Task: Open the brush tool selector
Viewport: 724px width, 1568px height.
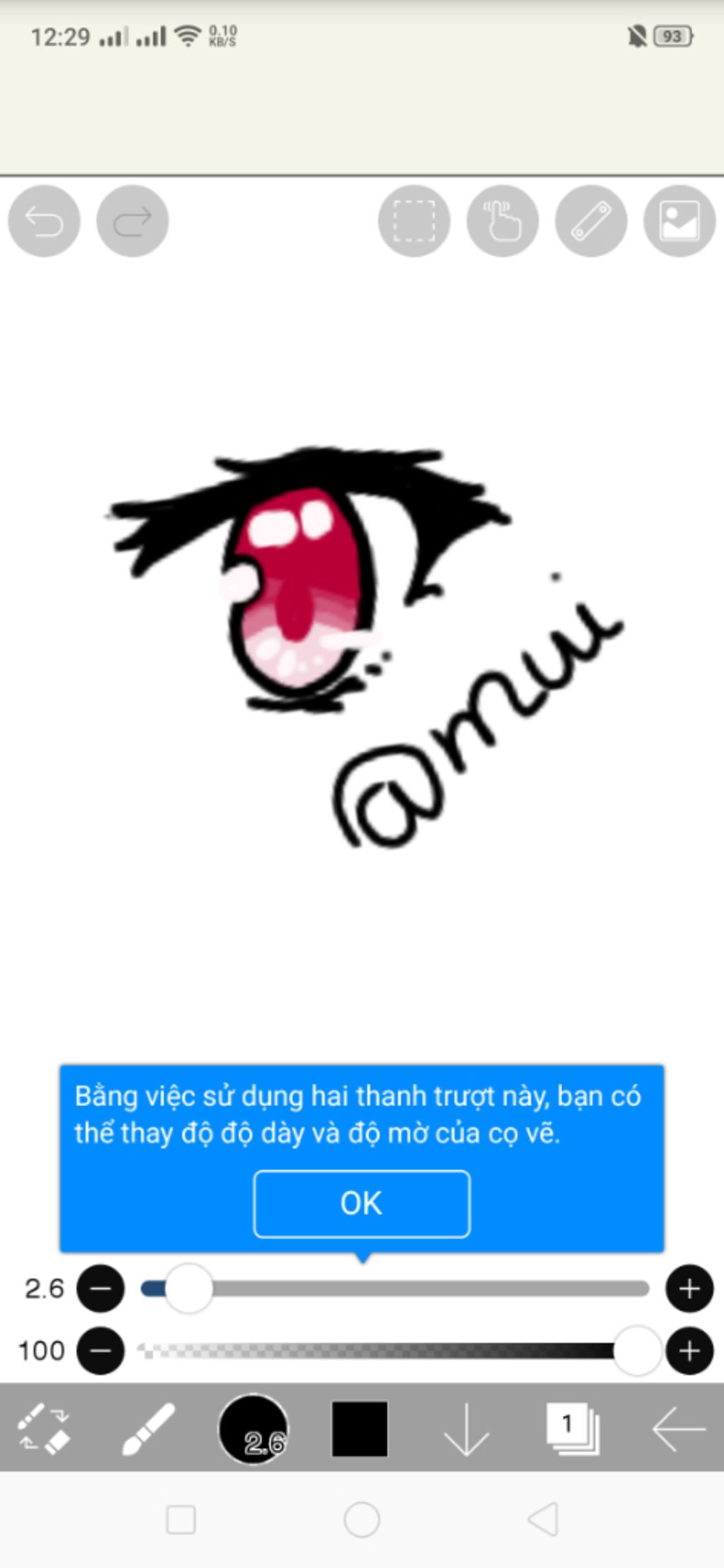Action: [148, 1429]
